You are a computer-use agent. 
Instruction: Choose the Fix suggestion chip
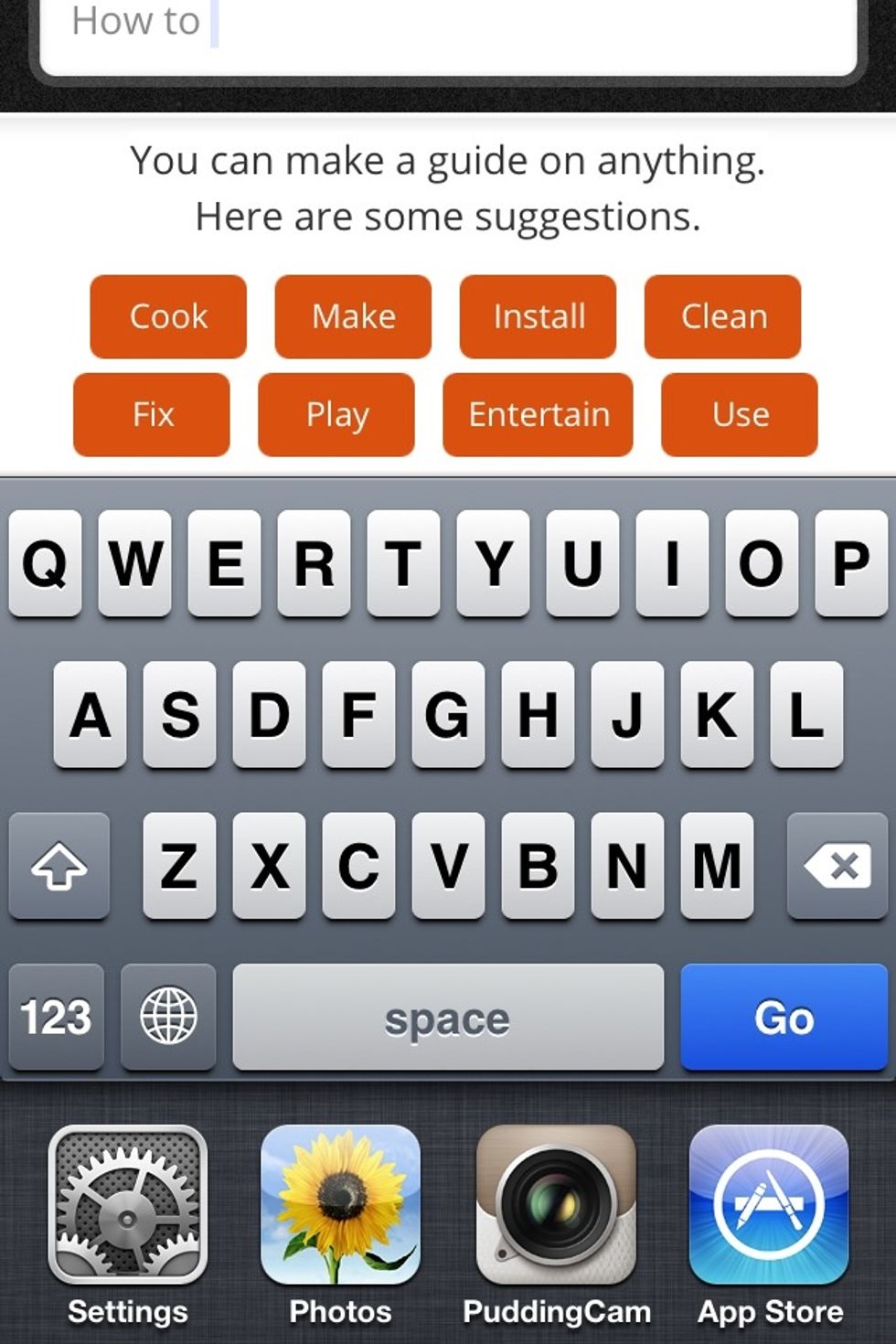click(x=152, y=414)
